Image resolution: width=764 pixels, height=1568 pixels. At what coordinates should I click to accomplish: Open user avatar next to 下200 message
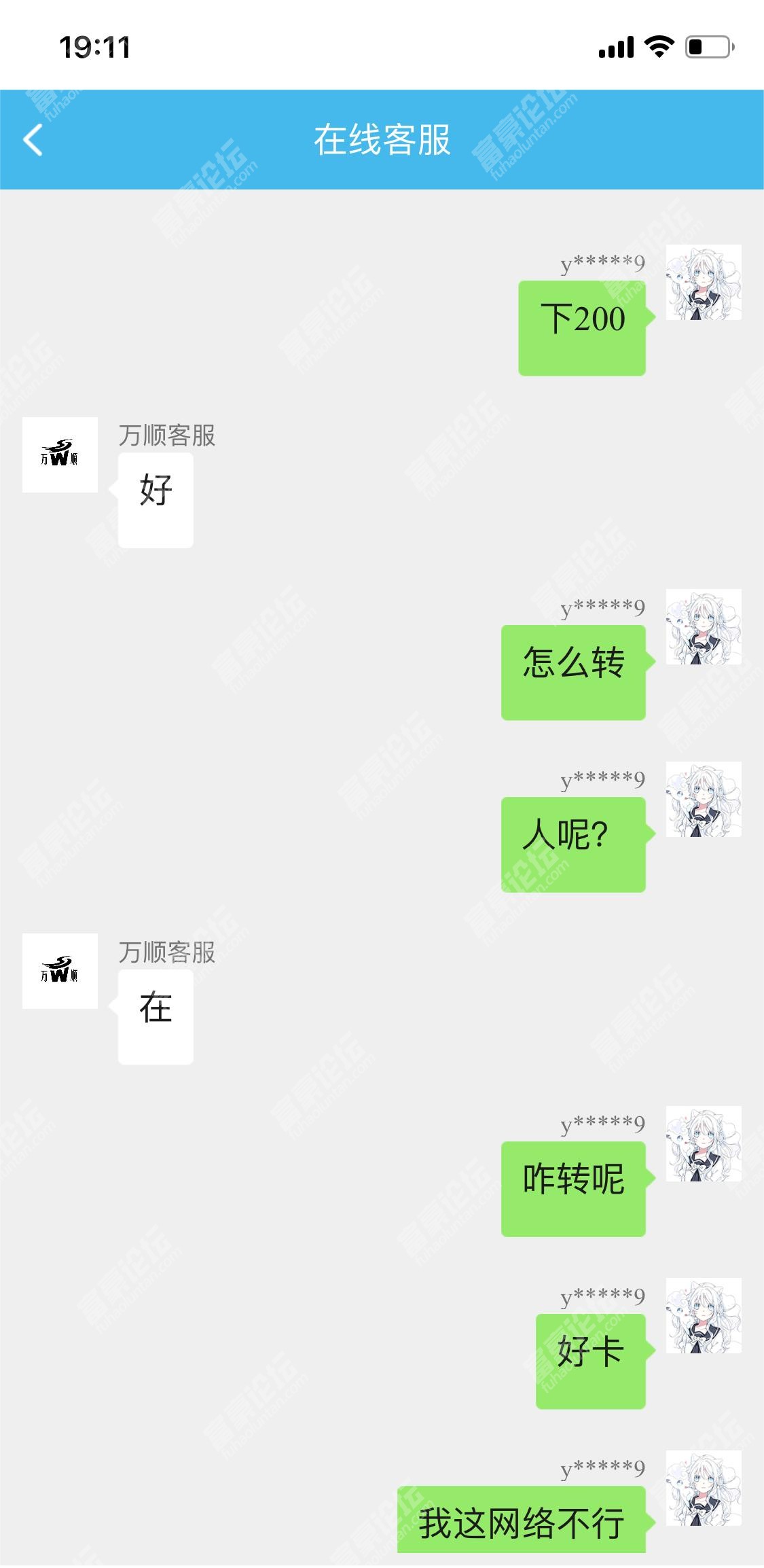click(703, 283)
